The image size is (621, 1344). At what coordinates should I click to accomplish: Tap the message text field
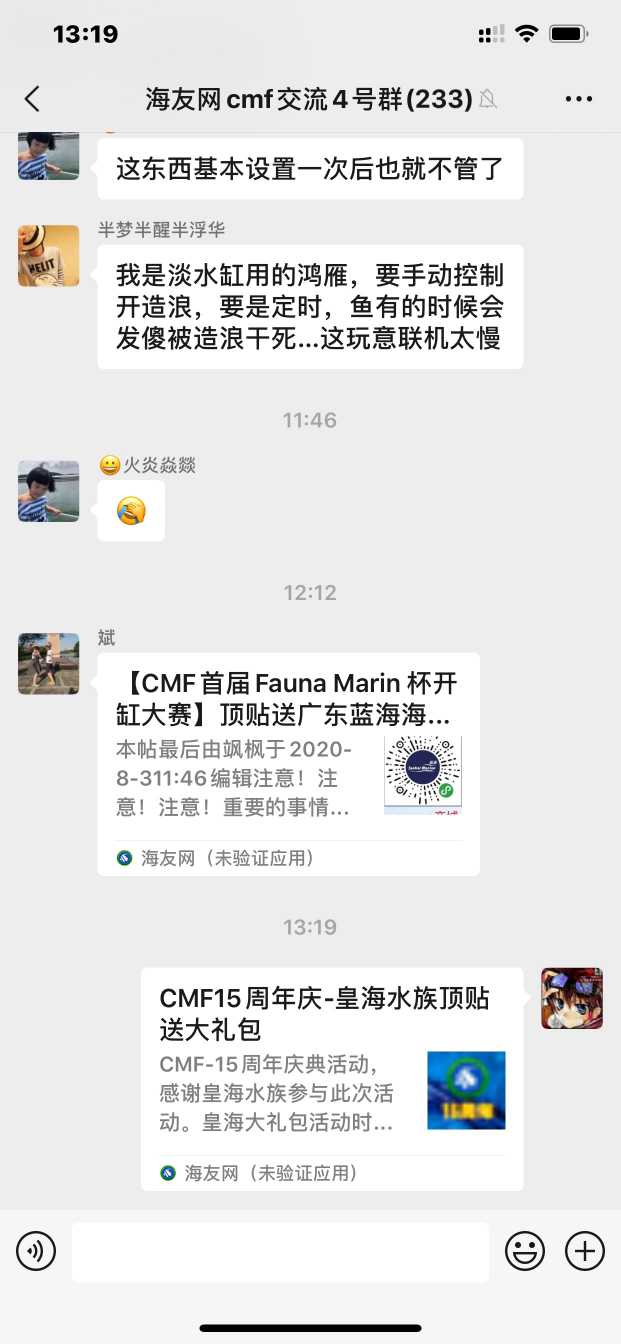280,1251
